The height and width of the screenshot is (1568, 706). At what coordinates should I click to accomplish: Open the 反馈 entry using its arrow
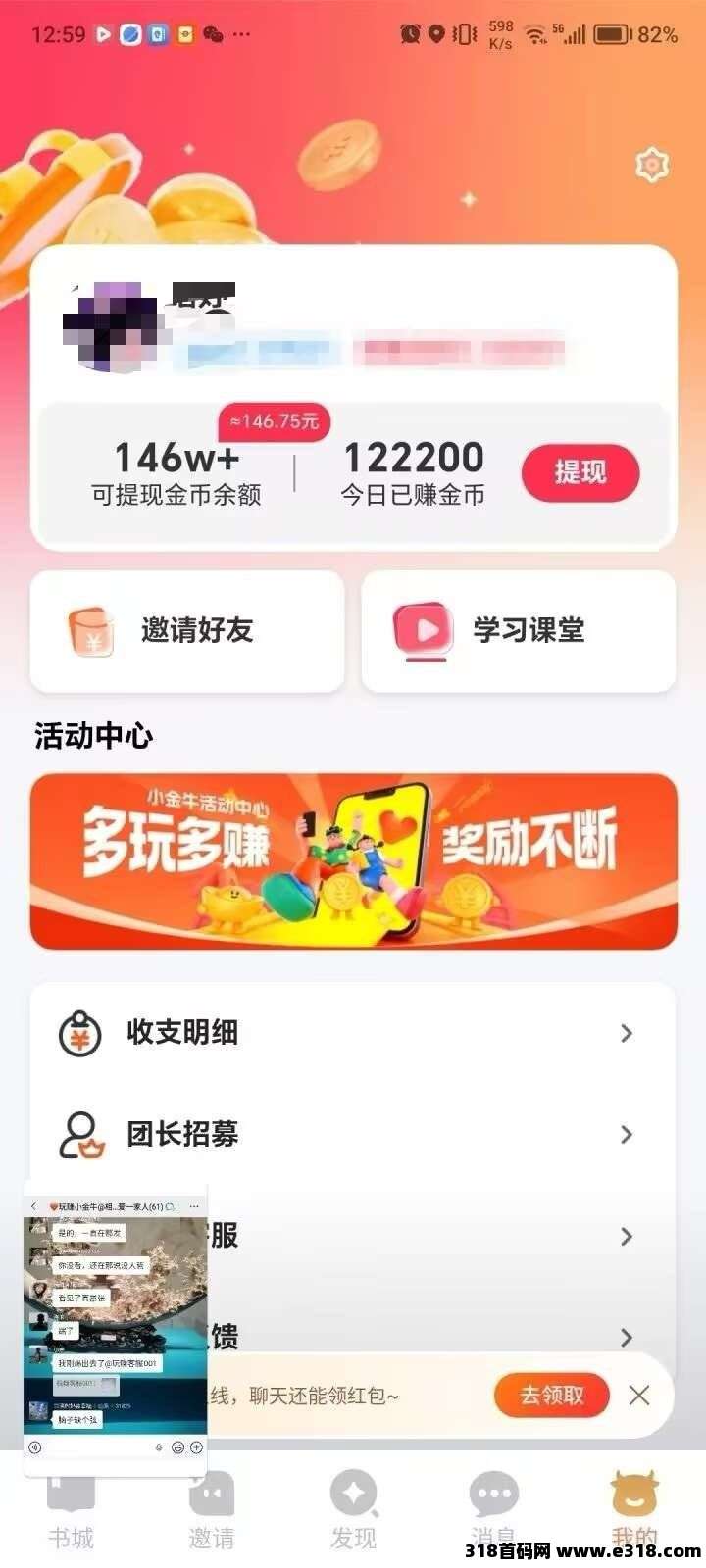point(629,1337)
